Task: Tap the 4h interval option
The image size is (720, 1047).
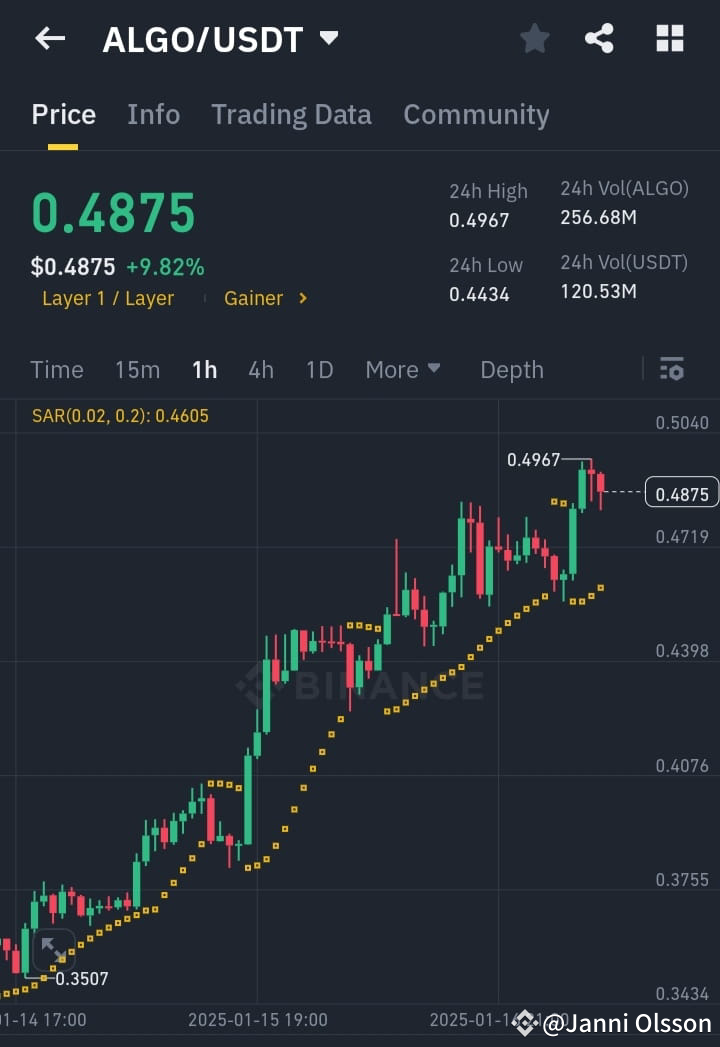Action: 260,369
